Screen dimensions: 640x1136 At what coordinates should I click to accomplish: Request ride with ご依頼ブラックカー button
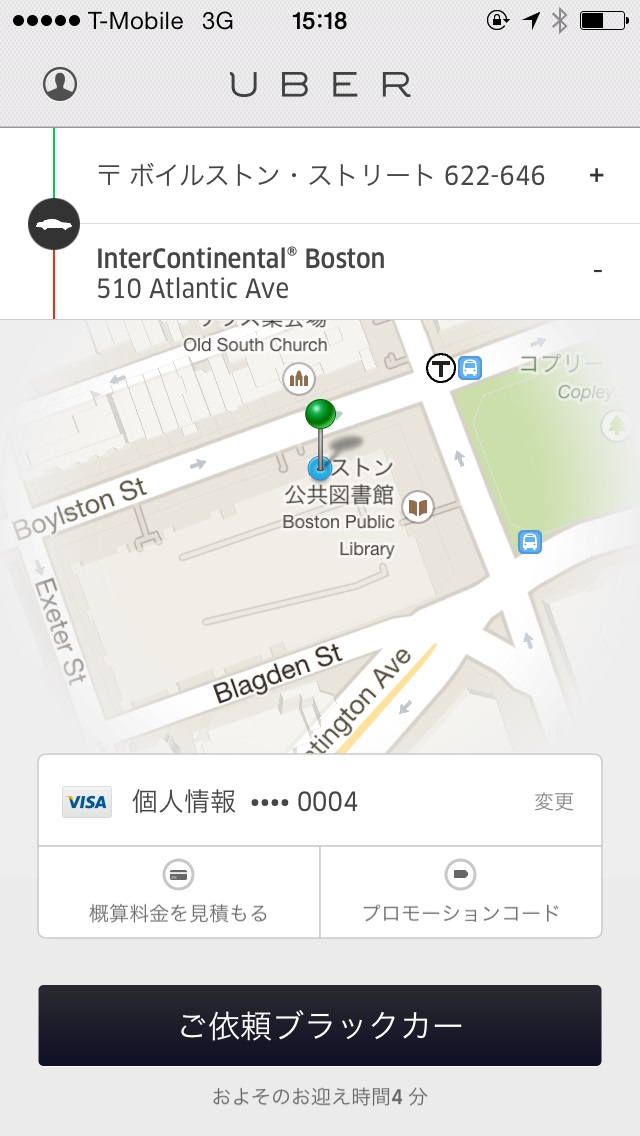pos(320,1025)
